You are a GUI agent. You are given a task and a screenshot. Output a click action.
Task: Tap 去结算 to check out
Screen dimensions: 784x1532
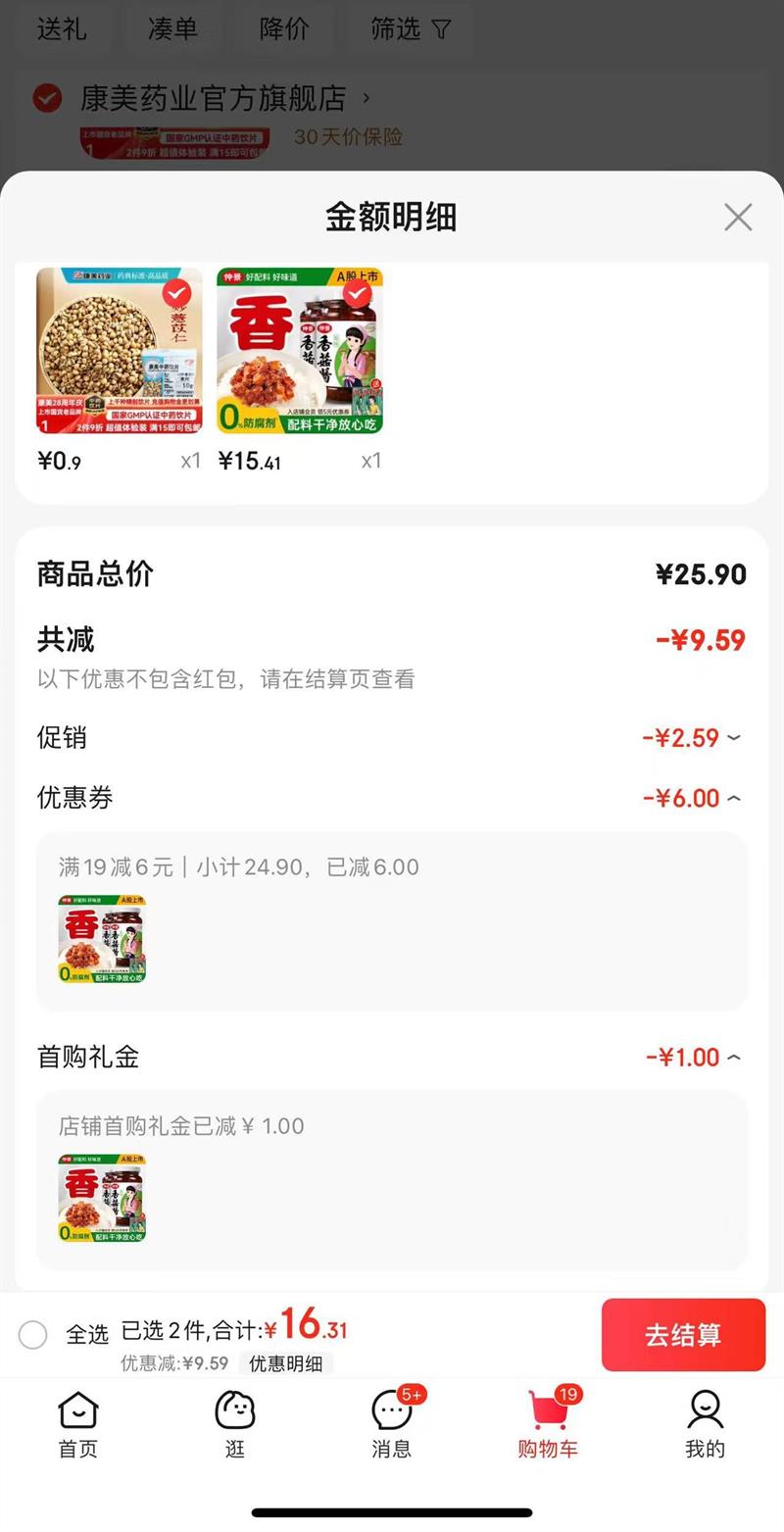click(683, 1334)
